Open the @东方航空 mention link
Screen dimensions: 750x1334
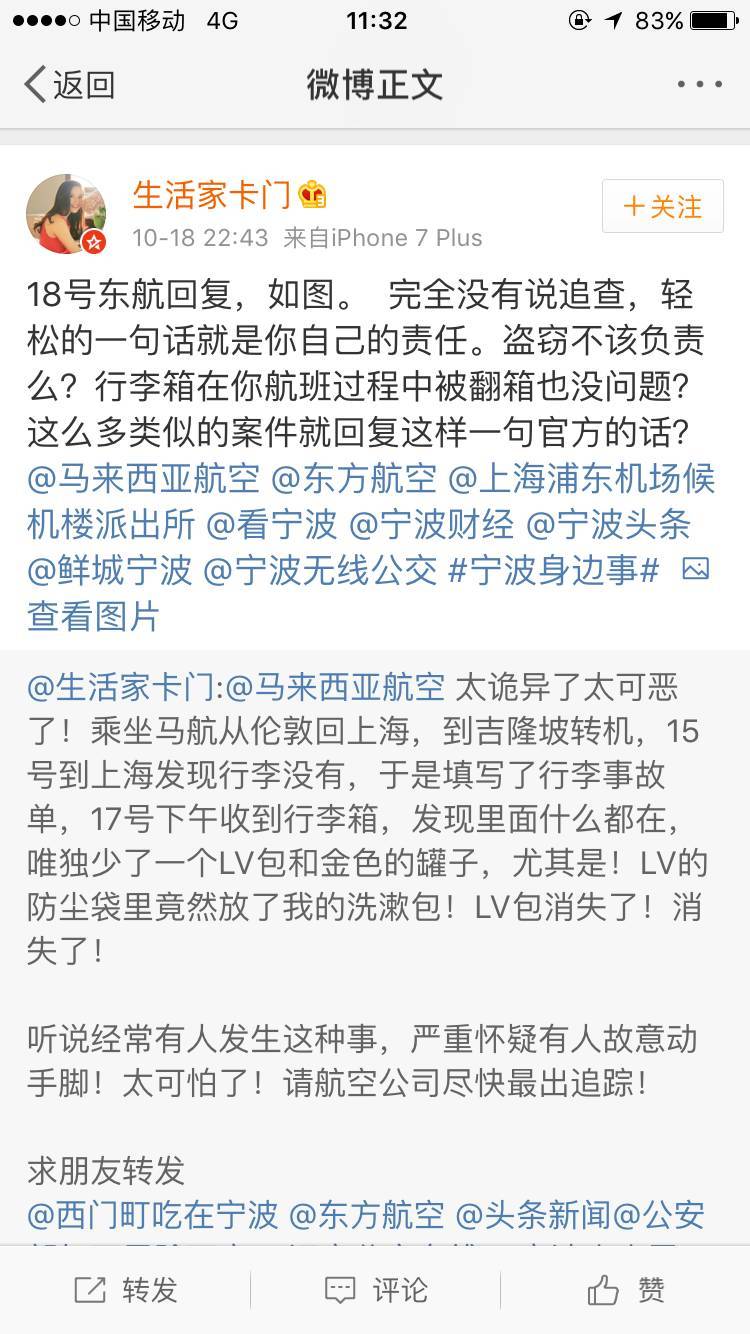pos(360,481)
